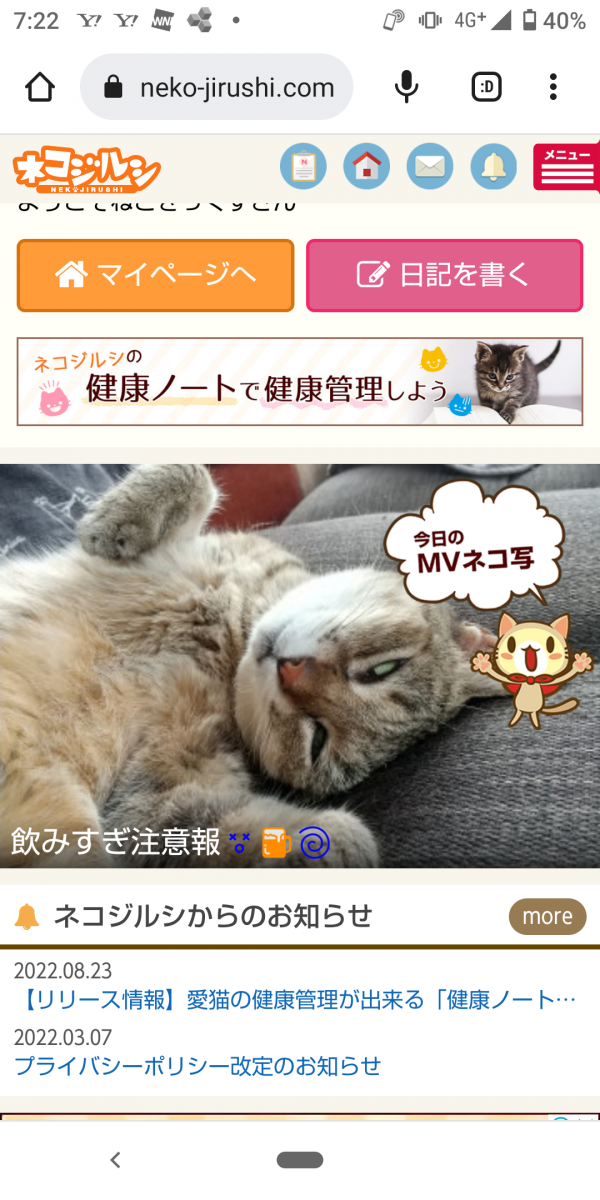Image resolution: width=600 pixels, height=1200 pixels.
Task: Go back with the system back button
Action: [115, 1160]
